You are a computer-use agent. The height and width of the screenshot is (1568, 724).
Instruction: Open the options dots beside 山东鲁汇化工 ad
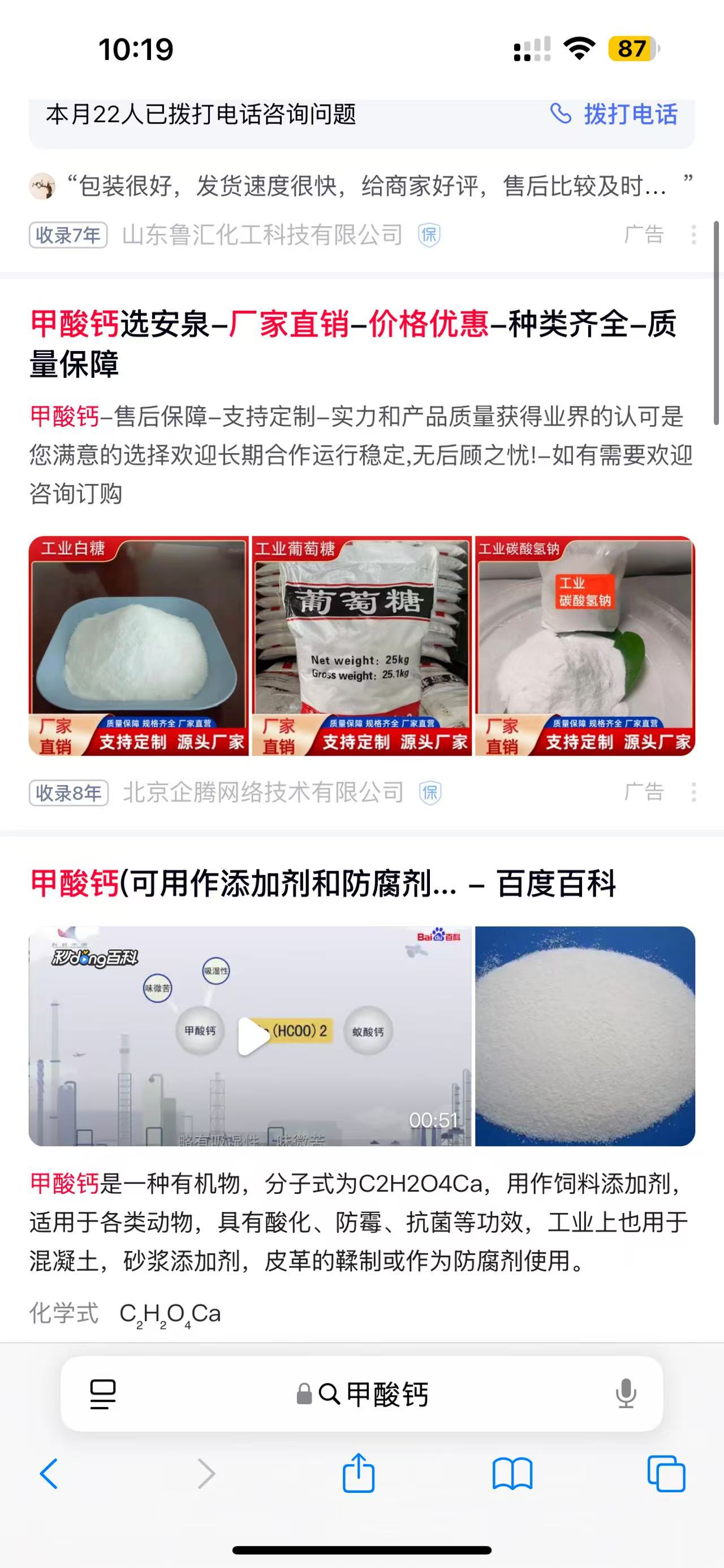pos(693,235)
